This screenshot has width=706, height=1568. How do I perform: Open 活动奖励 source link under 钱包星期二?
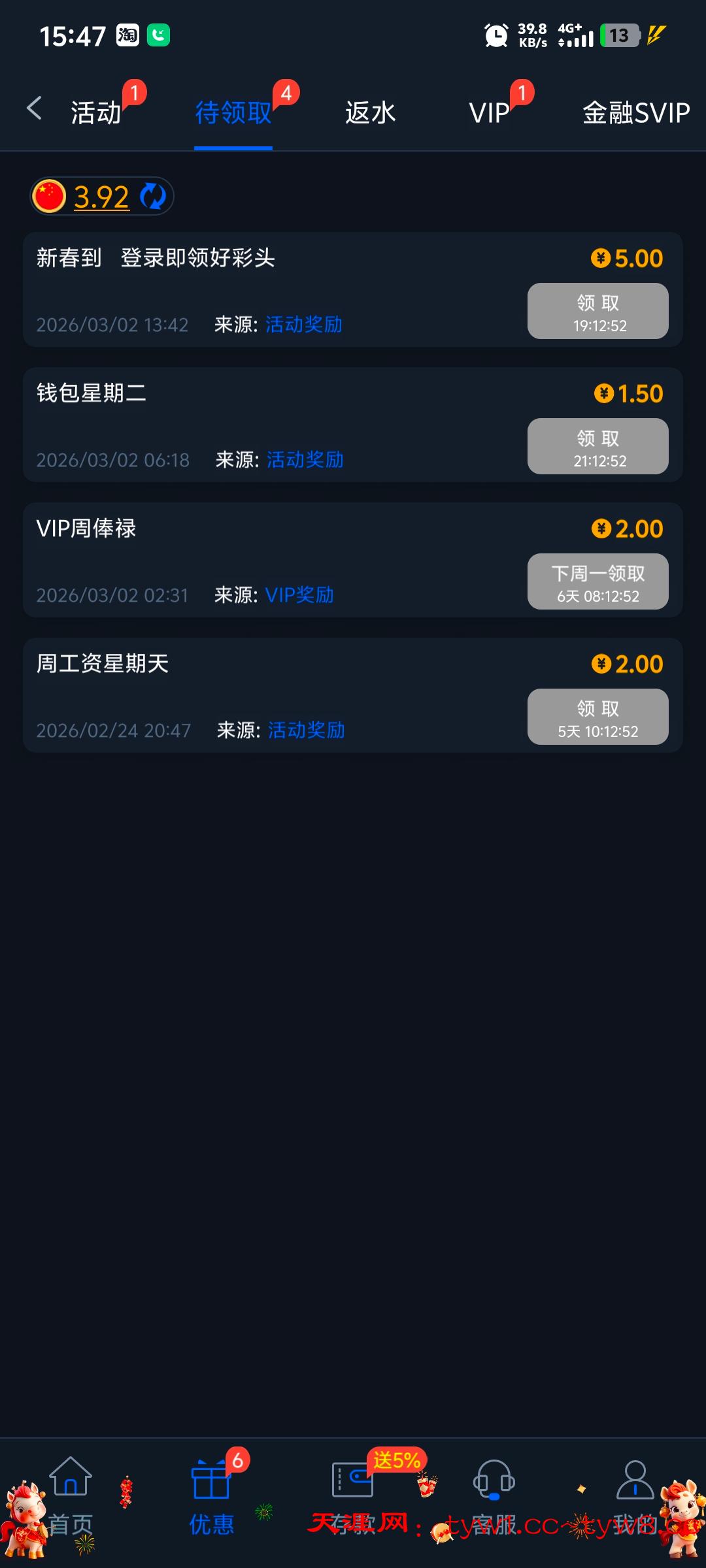point(305,460)
